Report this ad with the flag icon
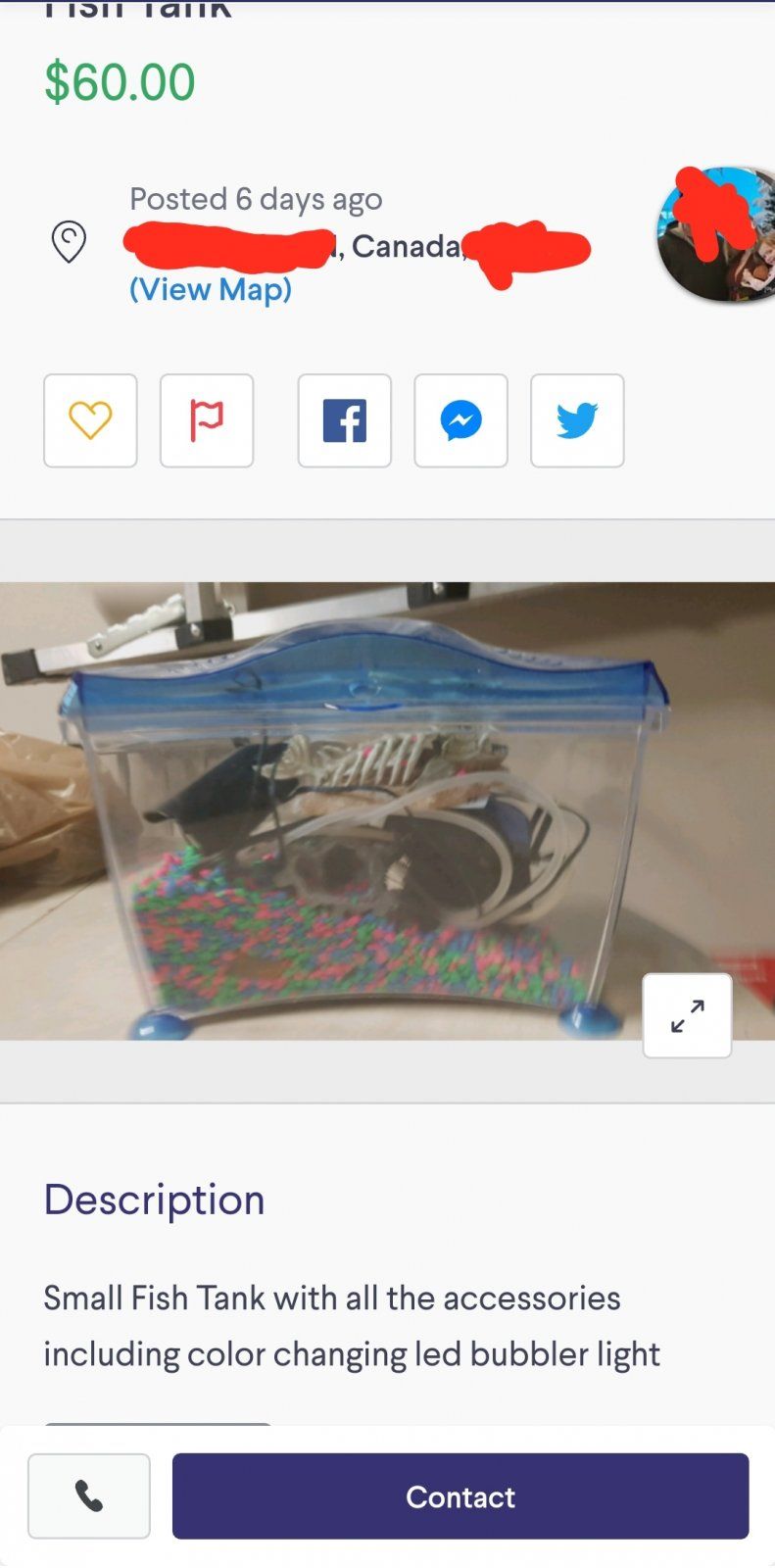Viewport: 775px width, 1568px height. click(x=207, y=420)
